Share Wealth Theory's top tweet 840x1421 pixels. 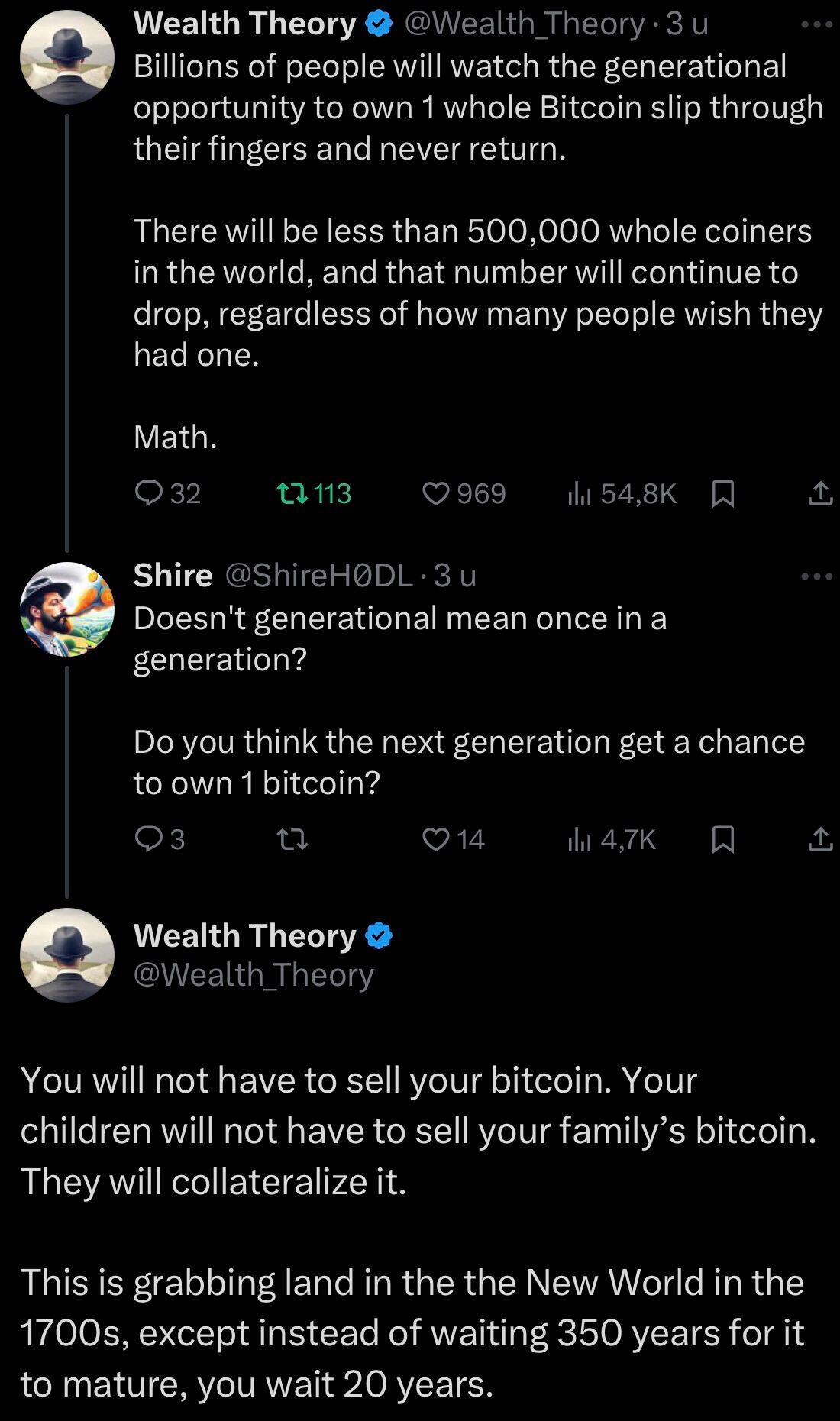pyautogui.click(x=820, y=494)
